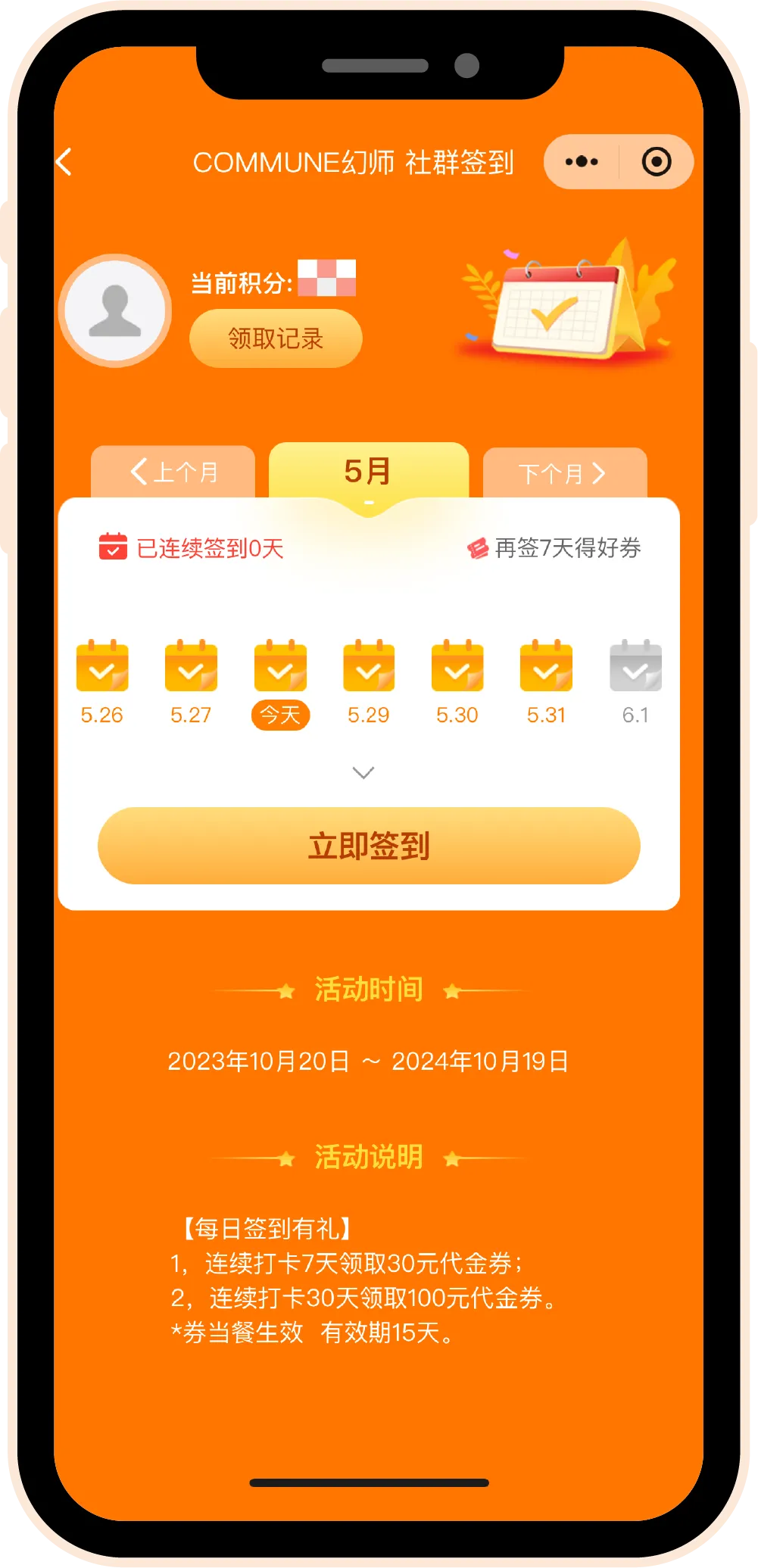Close the mini program via circle icon
This screenshot has height=1568, width=758.
(x=656, y=162)
